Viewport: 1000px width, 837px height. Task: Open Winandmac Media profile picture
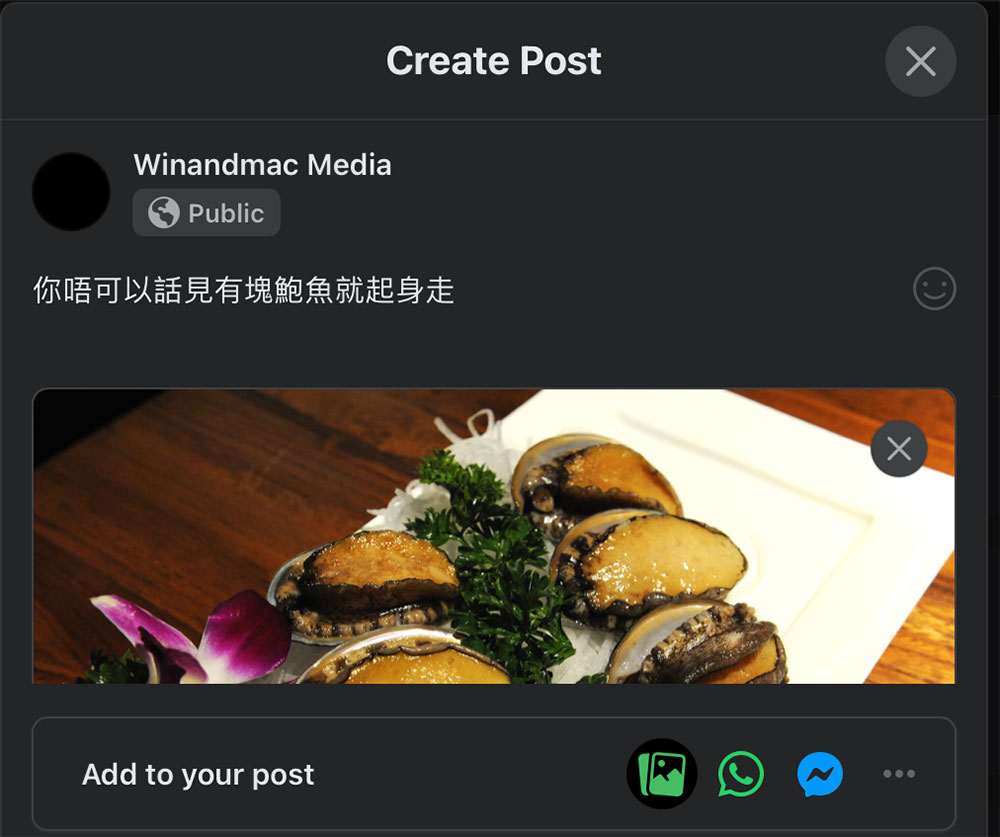(x=71, y=191)
